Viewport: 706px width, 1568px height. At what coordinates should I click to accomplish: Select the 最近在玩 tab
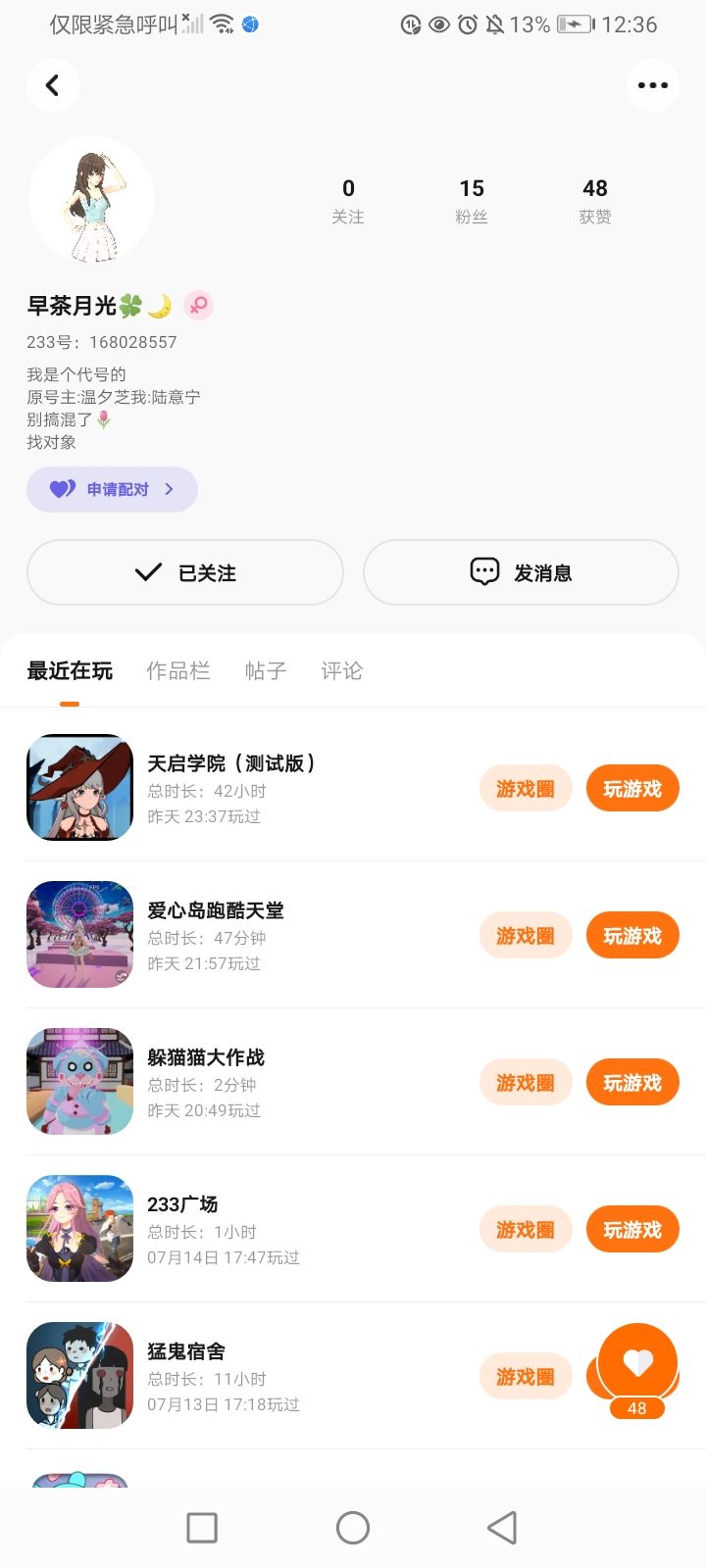(x=70, y=670)
